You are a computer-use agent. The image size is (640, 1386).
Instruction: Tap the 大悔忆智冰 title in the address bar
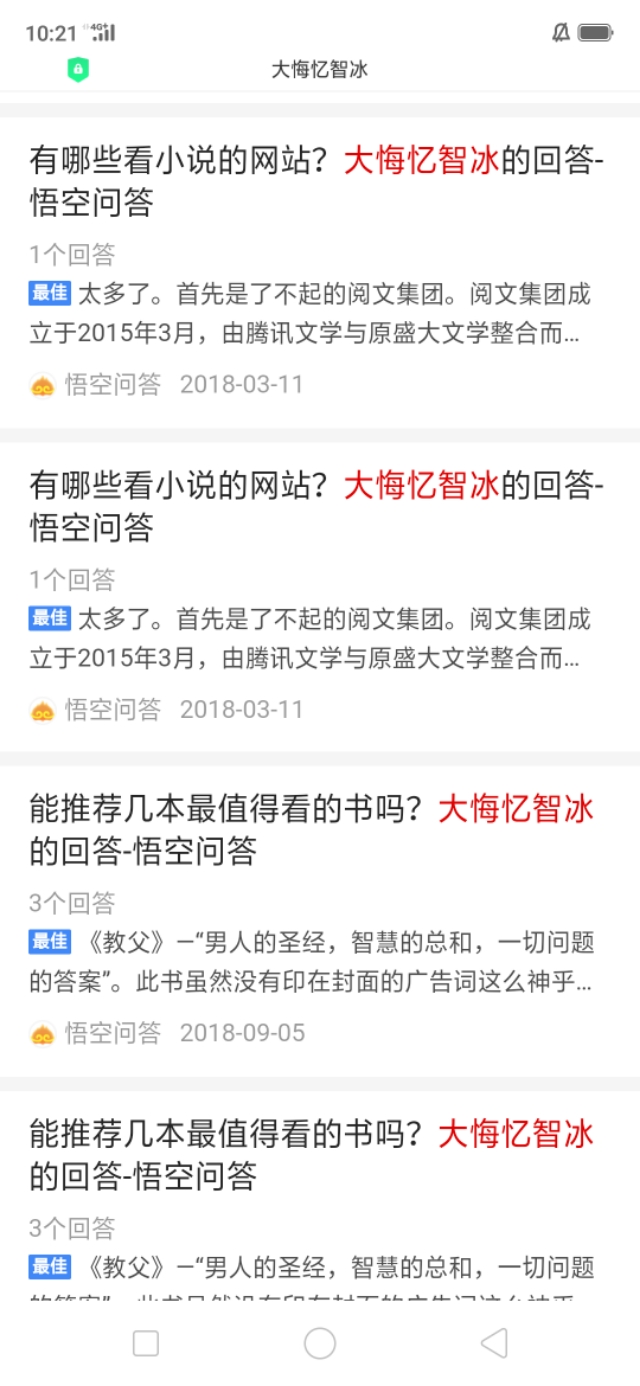(320, 69)
